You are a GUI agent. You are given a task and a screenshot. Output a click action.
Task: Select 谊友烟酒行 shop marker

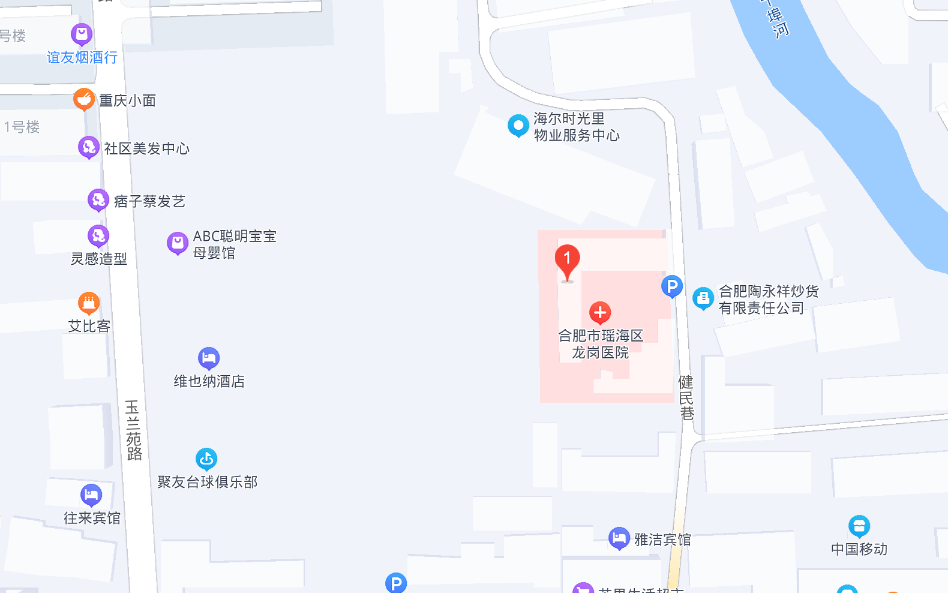coord(82,35)
